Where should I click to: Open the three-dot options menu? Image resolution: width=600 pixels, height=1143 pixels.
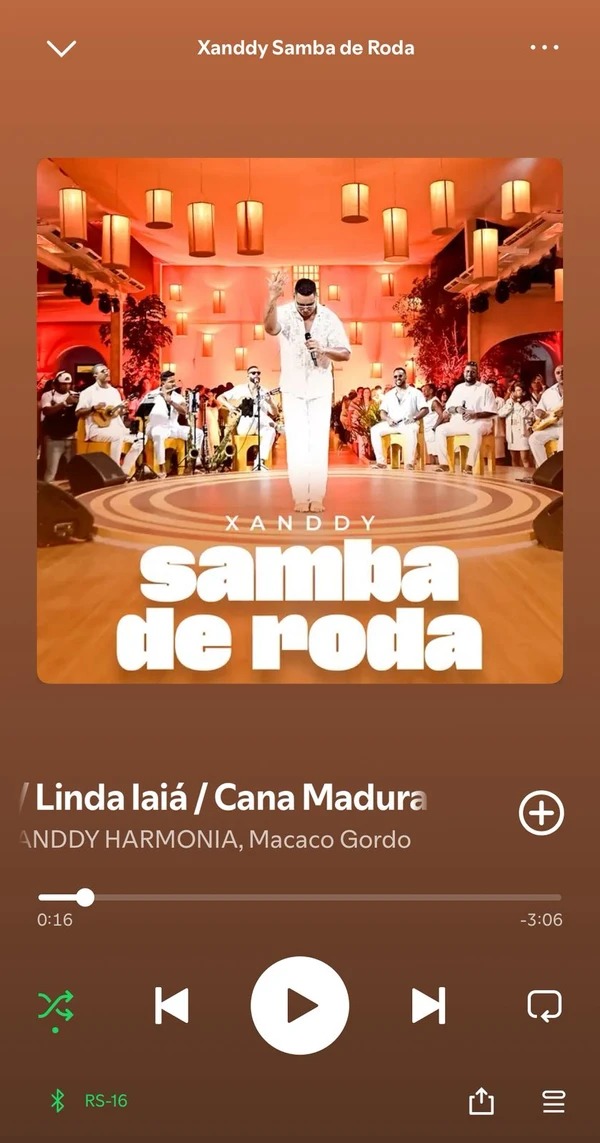[544, 47]
